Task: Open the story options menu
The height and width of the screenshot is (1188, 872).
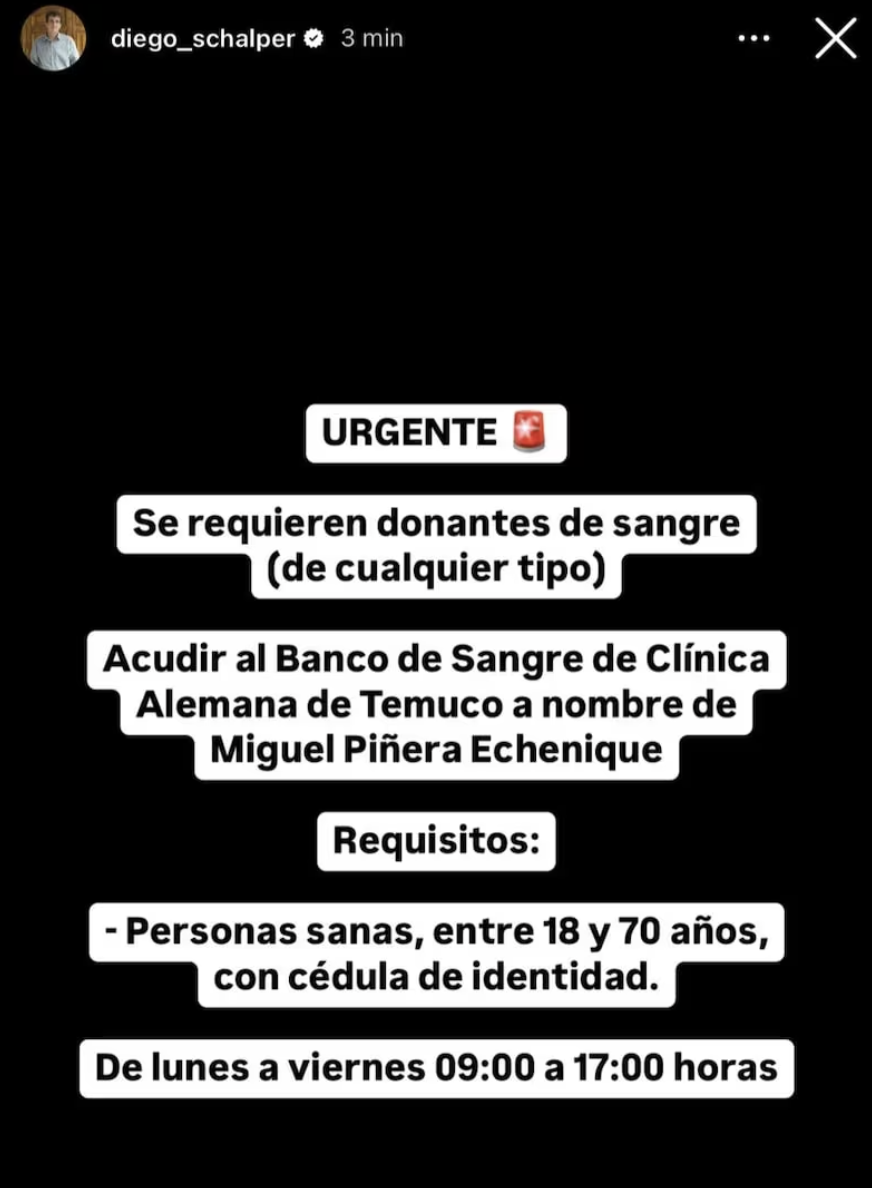Action: click(753, 39)
